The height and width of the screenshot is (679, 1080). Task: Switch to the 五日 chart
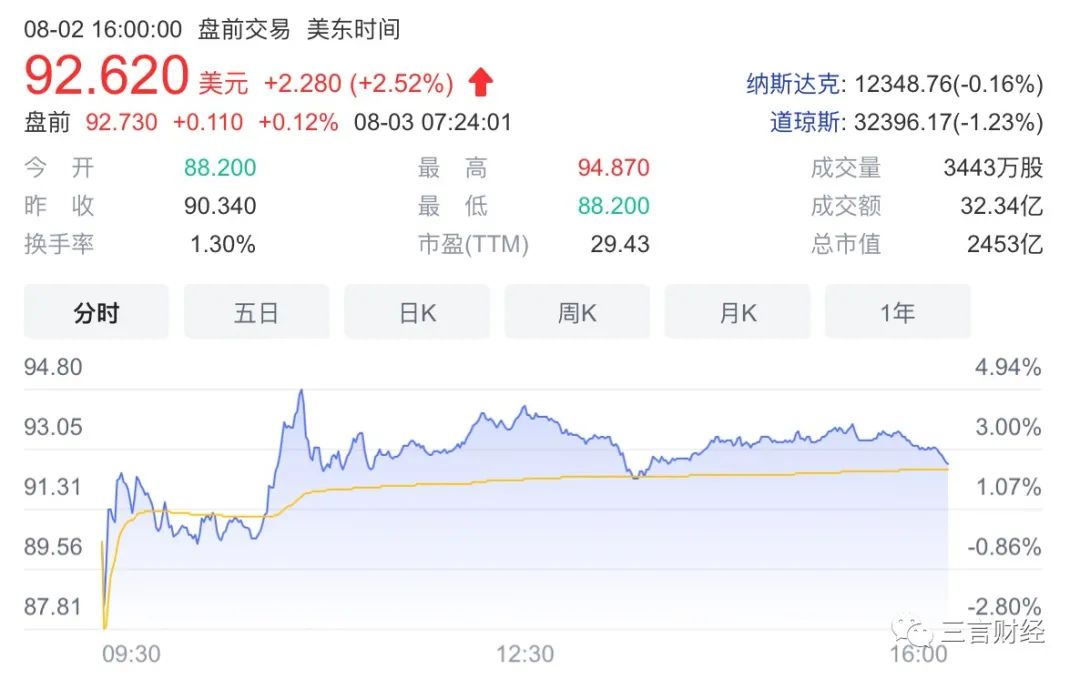click(x=256, y=313)
